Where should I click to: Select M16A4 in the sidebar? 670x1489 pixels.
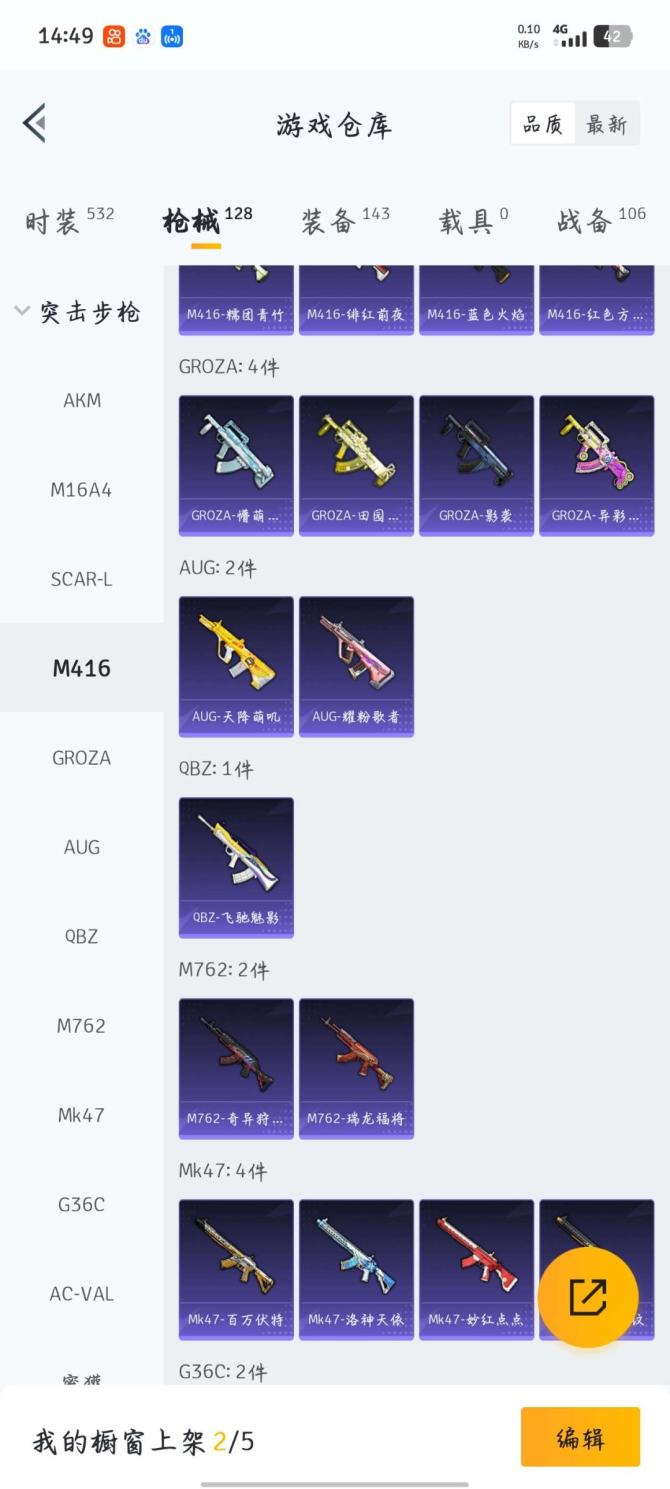click(x=82, y=490)
